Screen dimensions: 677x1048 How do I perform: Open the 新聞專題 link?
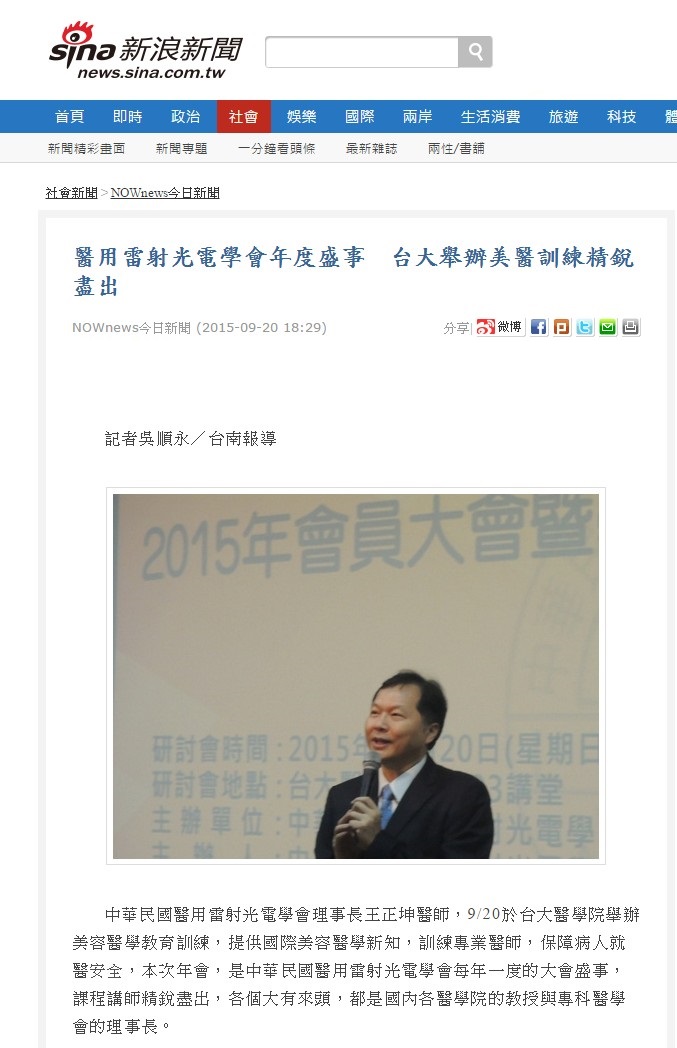click(x=181, y=148)
